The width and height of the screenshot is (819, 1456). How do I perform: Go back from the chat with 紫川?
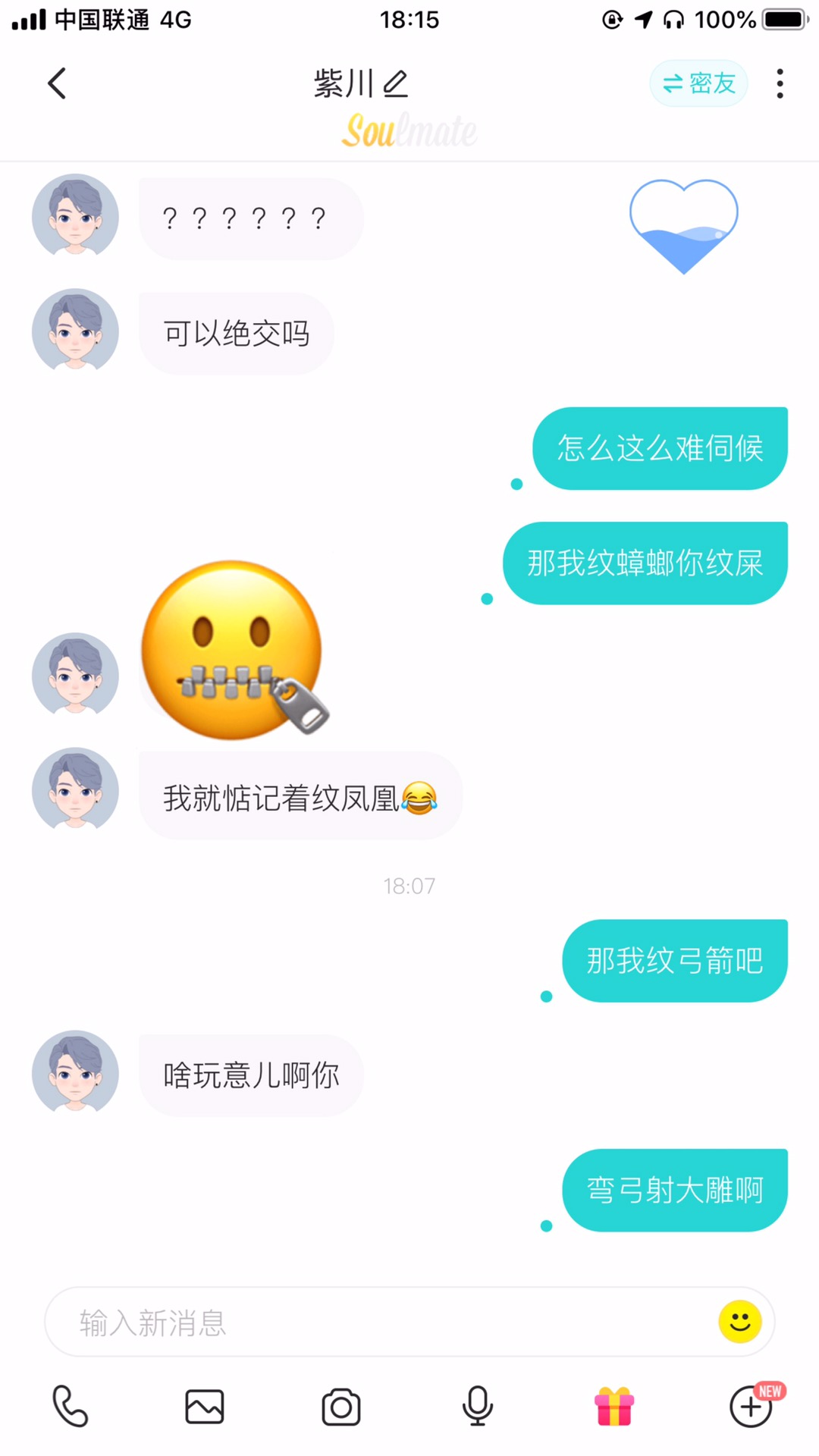pyautogui.click(x=57, y=83)
